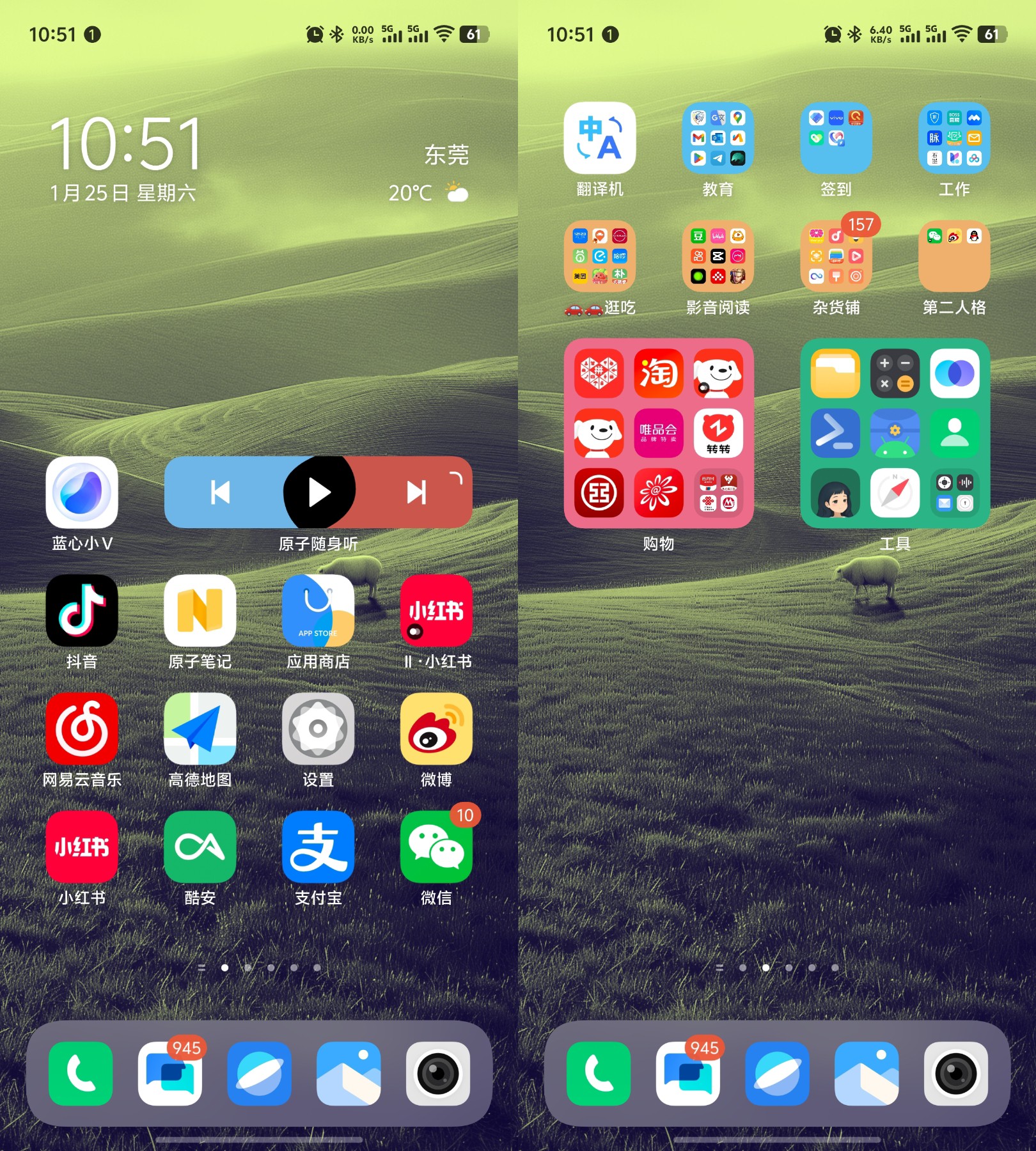
Task: Launch 微博
Action: tap(436, 729)
